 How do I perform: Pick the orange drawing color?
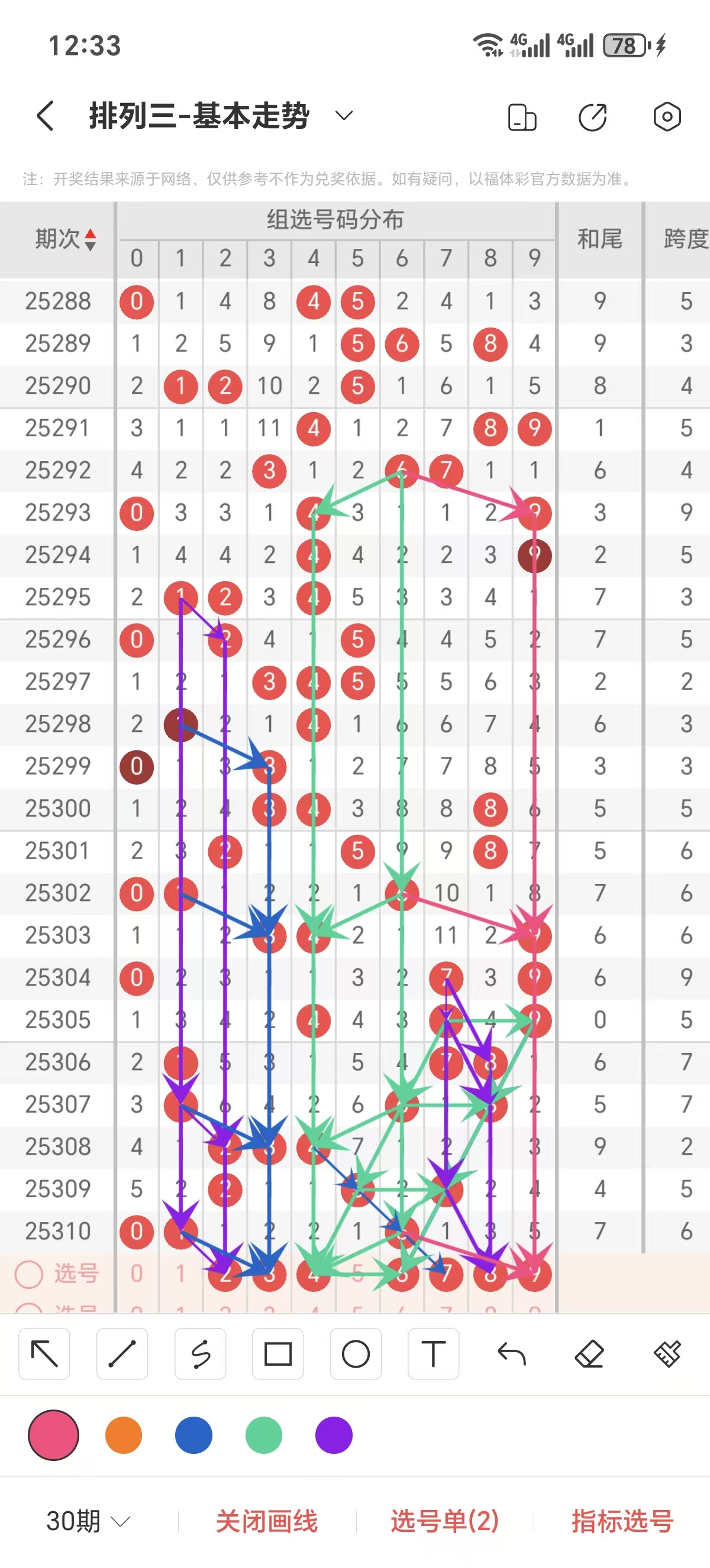coord(124,1435)
